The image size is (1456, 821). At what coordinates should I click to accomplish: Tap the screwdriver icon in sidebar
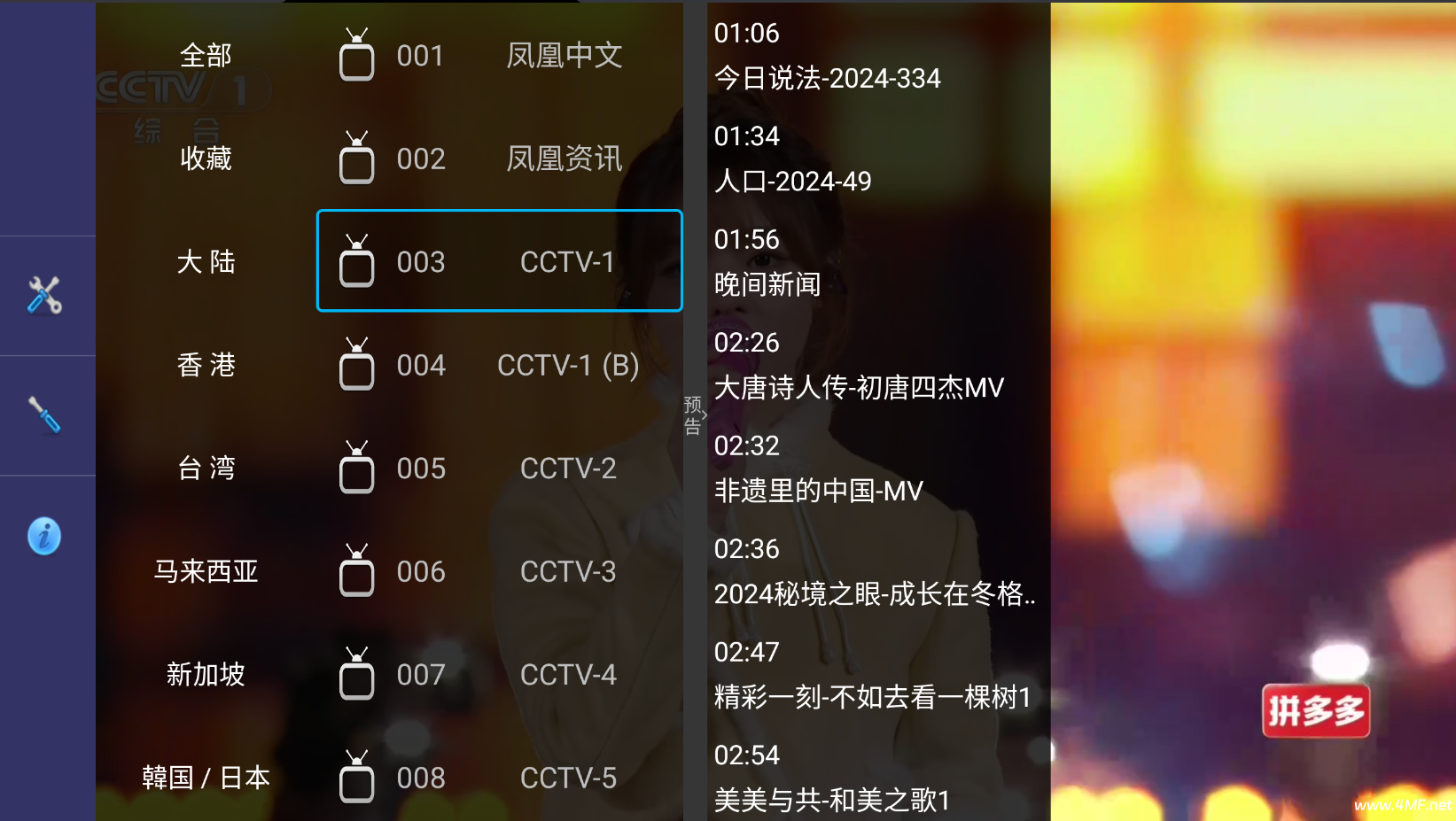click(x=44, y=414)
